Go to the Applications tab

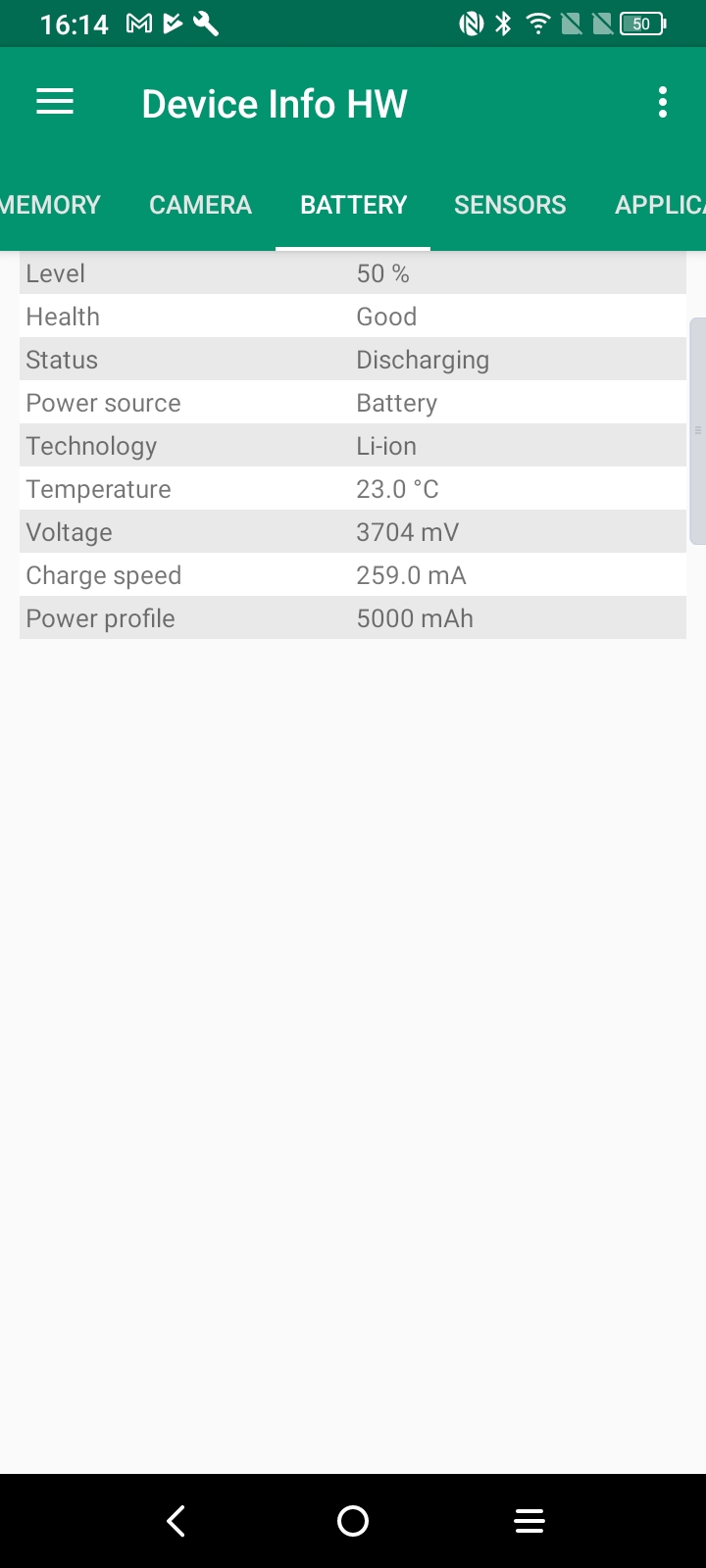click(x=659, y=205)
